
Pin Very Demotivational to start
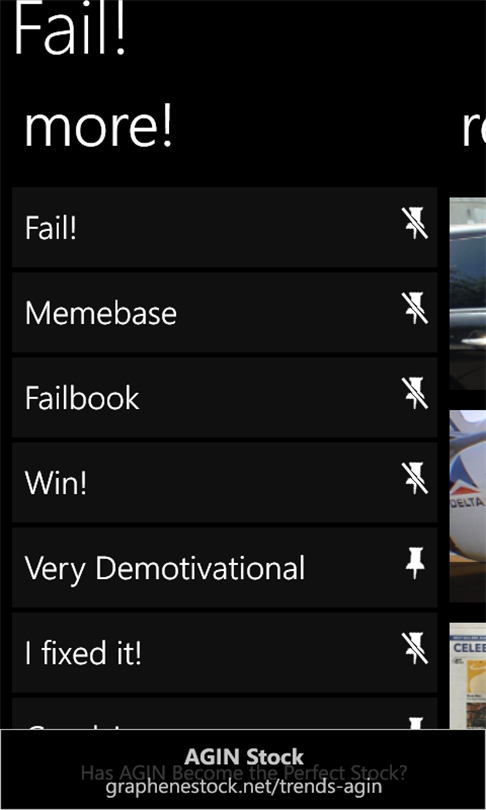(x=415, y=564)
